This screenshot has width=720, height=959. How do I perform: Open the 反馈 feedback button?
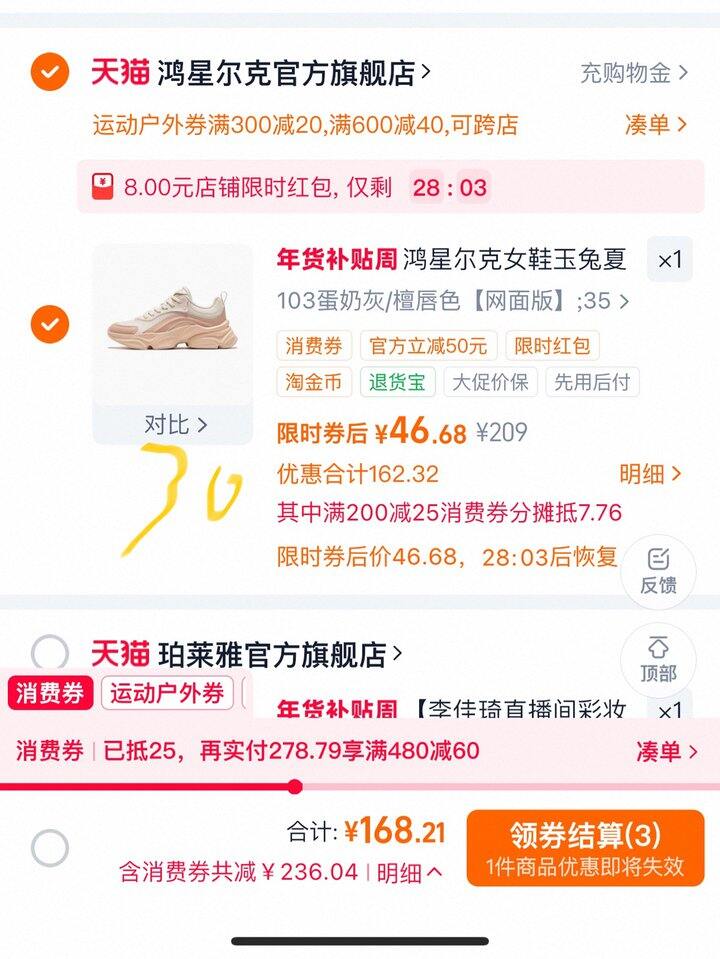point(658,571)
